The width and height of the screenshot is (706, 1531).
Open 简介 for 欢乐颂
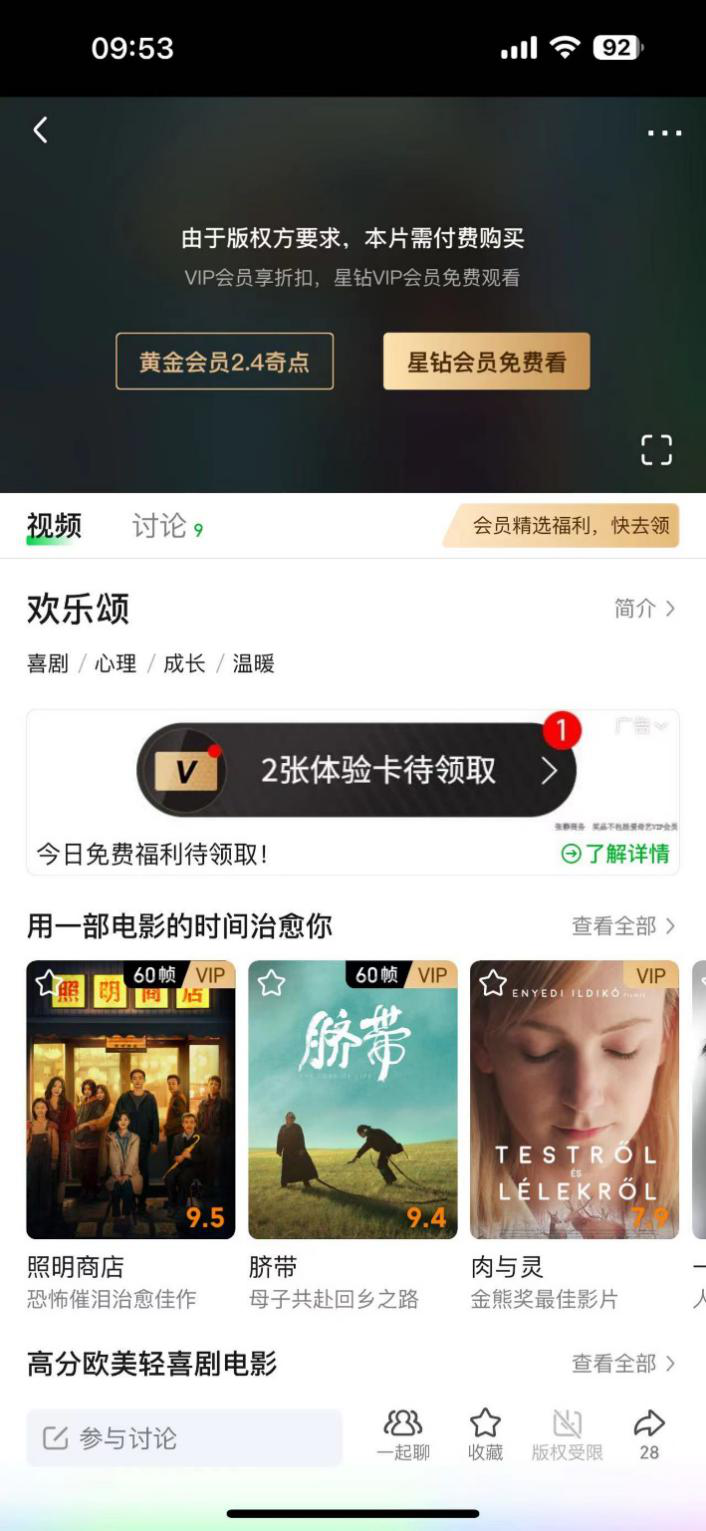[x=644, y=608]
